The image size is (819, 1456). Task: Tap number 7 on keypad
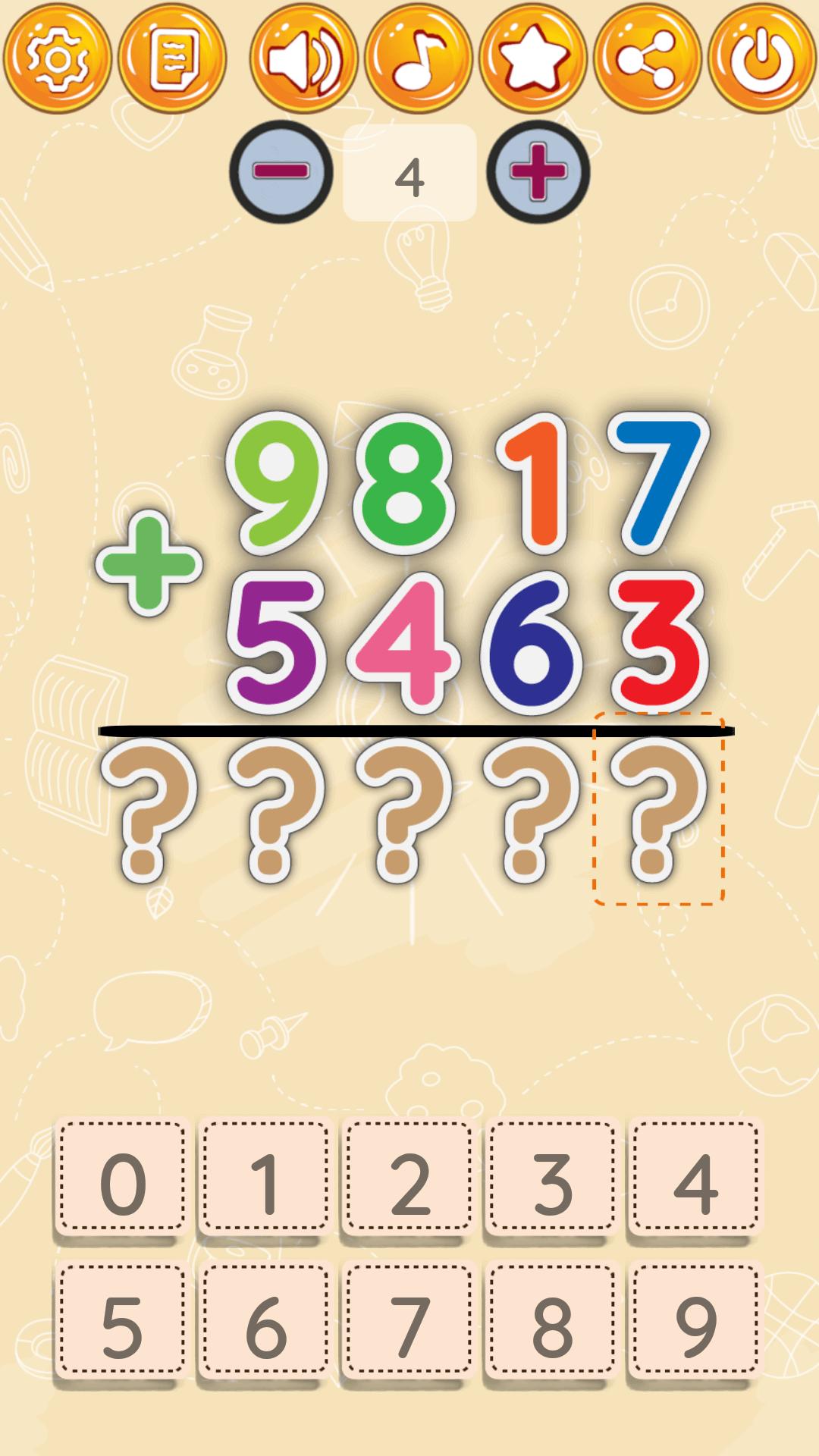(x=409, y=1323)
